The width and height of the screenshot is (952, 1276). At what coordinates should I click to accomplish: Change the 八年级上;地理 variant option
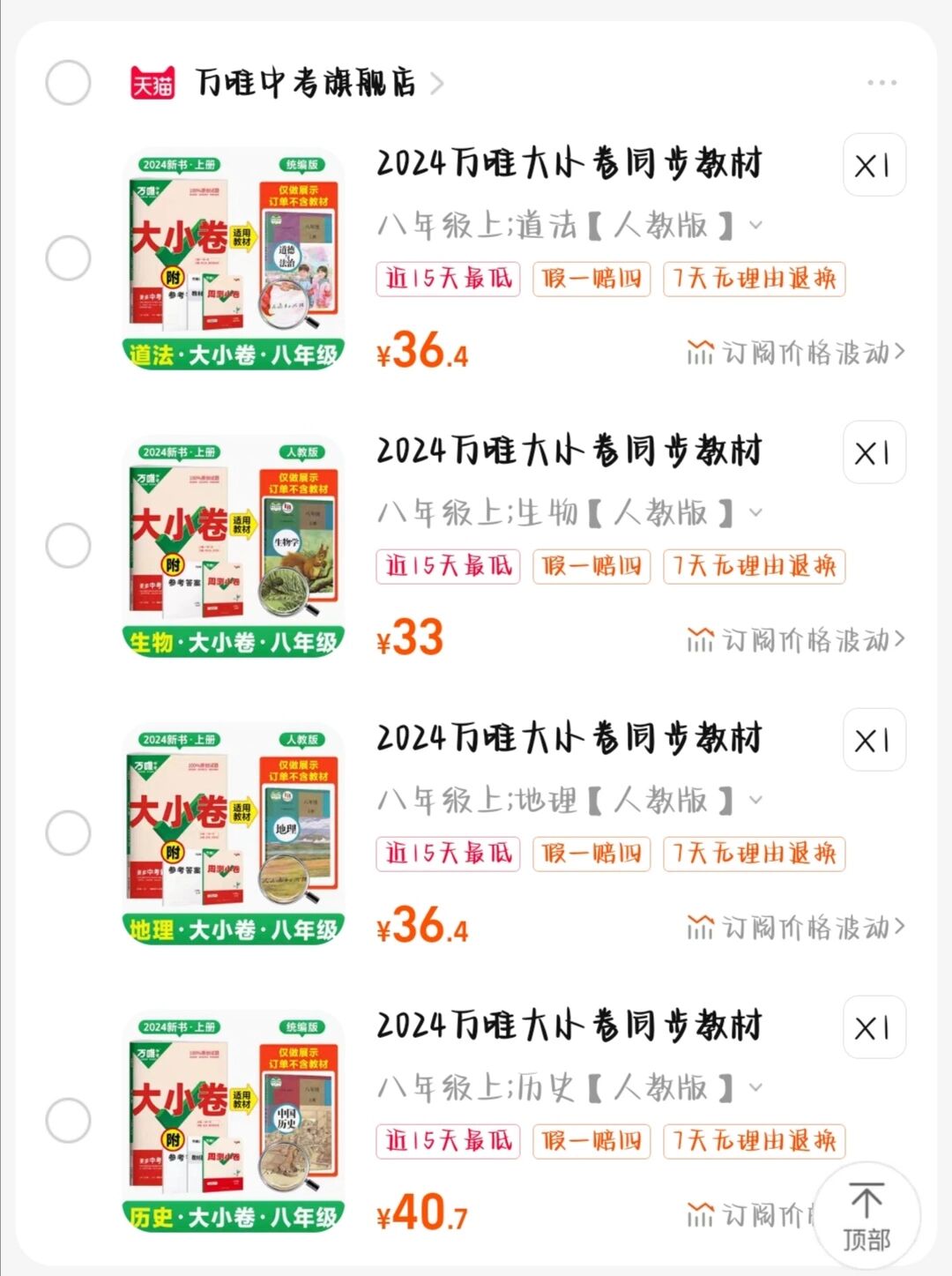coord(569,801)
